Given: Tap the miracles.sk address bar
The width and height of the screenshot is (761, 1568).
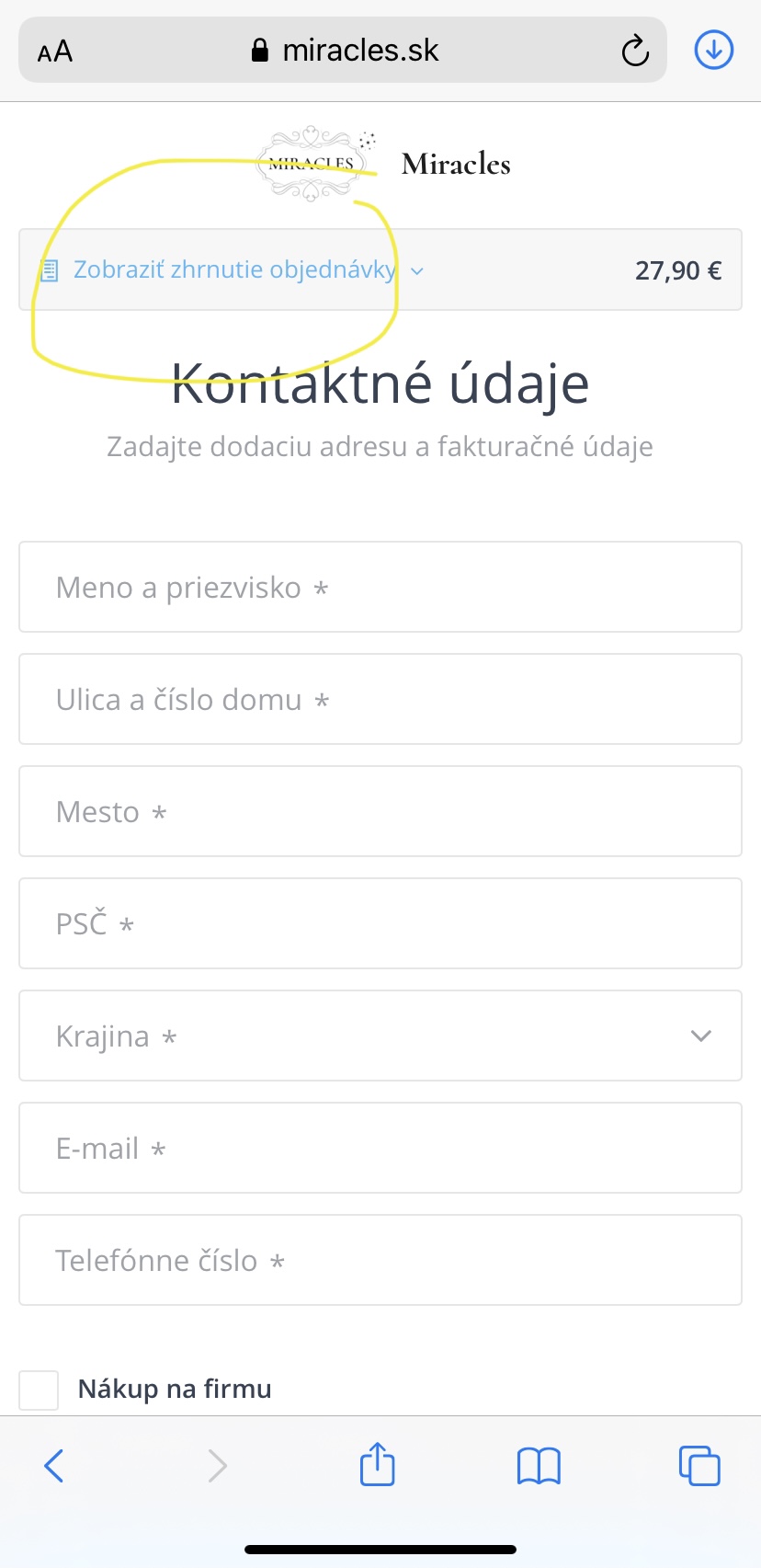Looking at the screenshot, I should pyautogui.click(x=344, y=51).
